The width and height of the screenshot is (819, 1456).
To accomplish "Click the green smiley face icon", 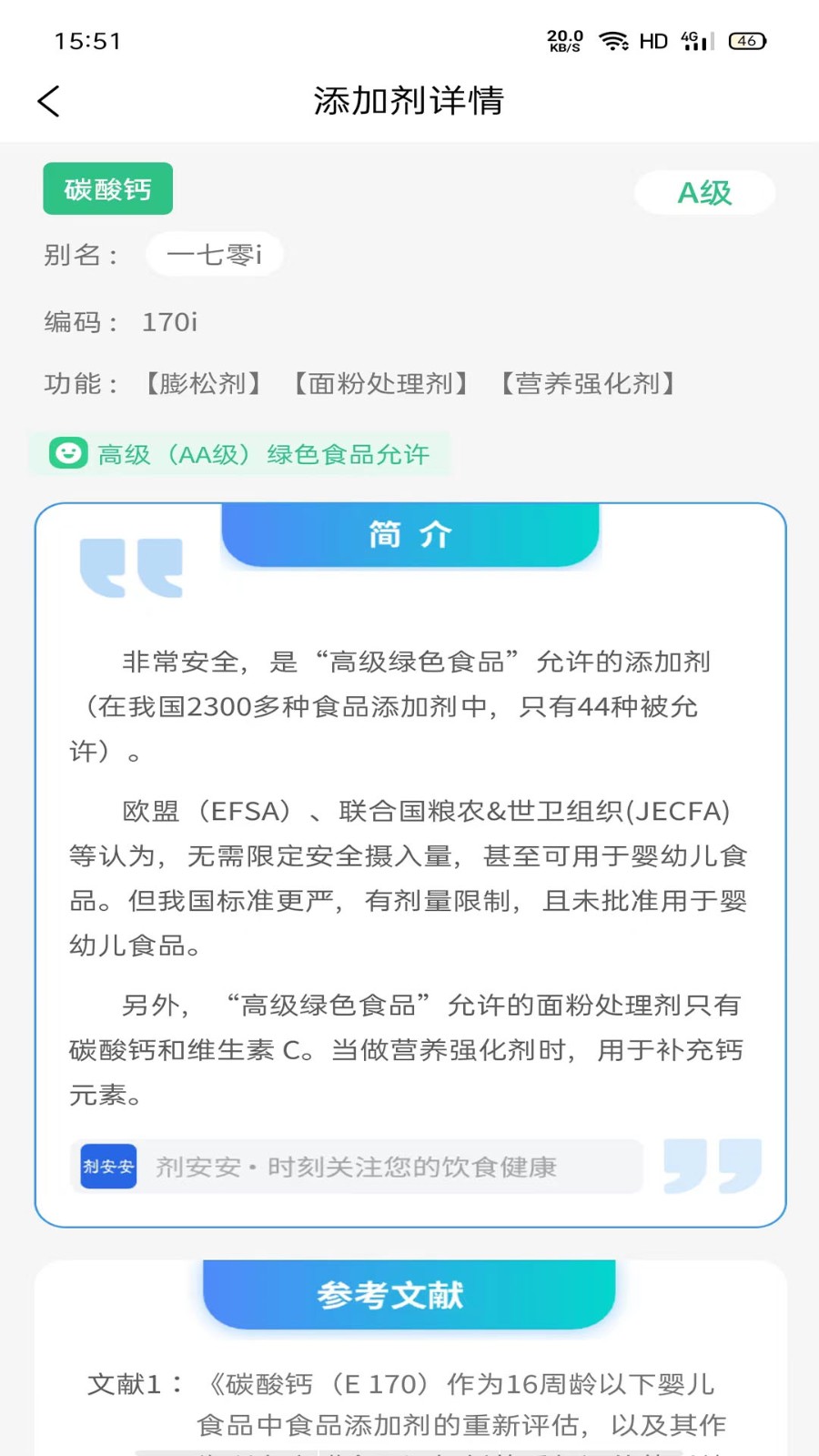I will pyautogui.click(x=68, y=453).
